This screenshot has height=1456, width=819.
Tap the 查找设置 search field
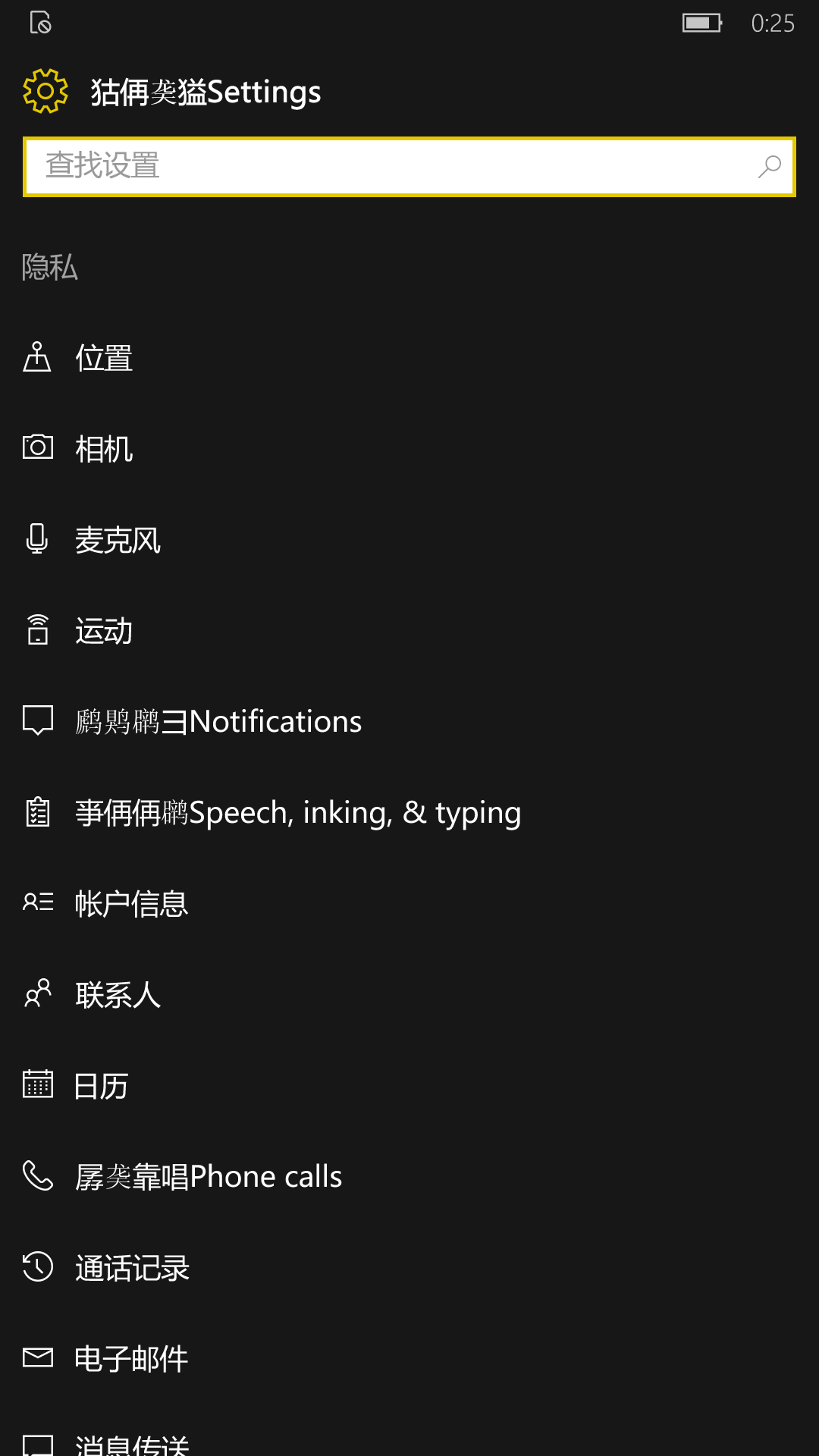[x=409, y=167]
